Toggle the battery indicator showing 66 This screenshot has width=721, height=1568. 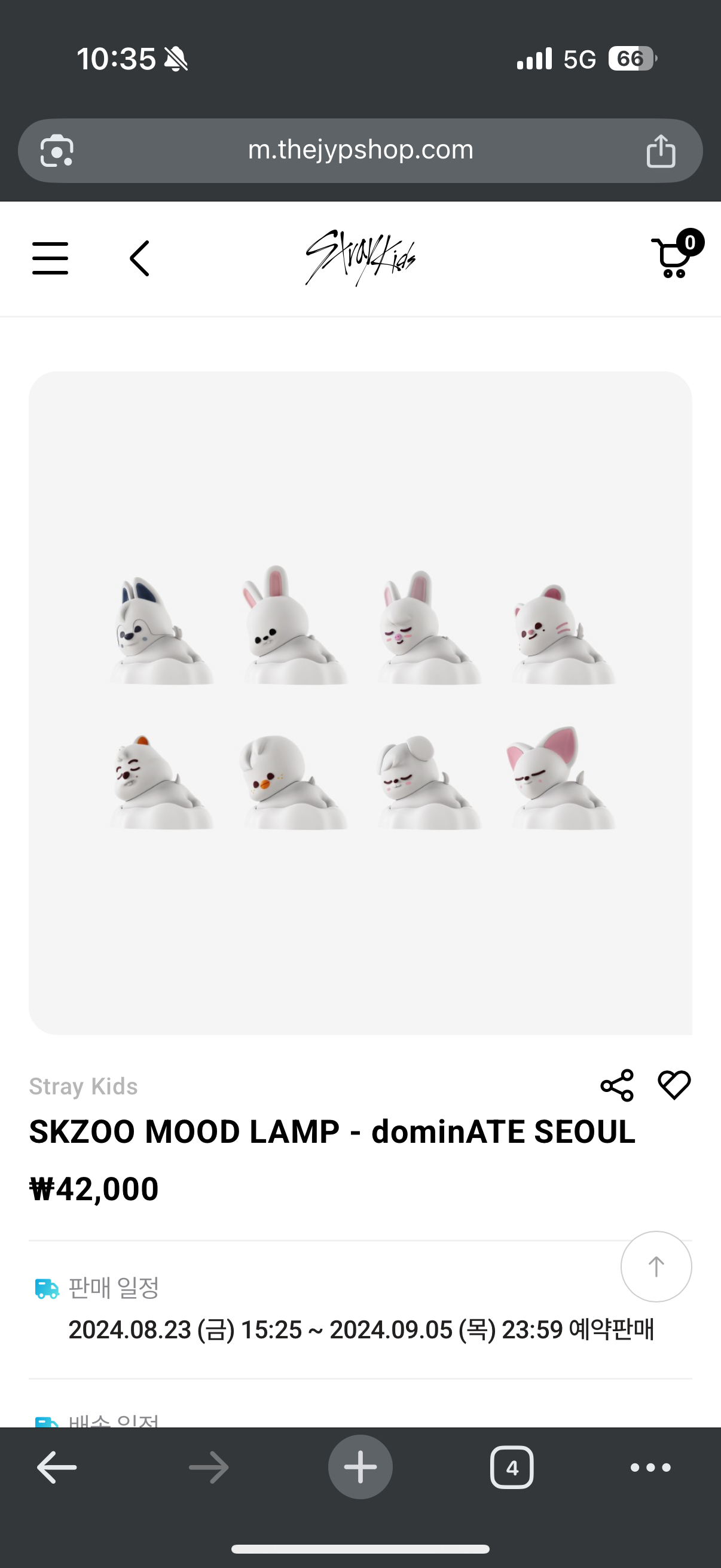630,59
